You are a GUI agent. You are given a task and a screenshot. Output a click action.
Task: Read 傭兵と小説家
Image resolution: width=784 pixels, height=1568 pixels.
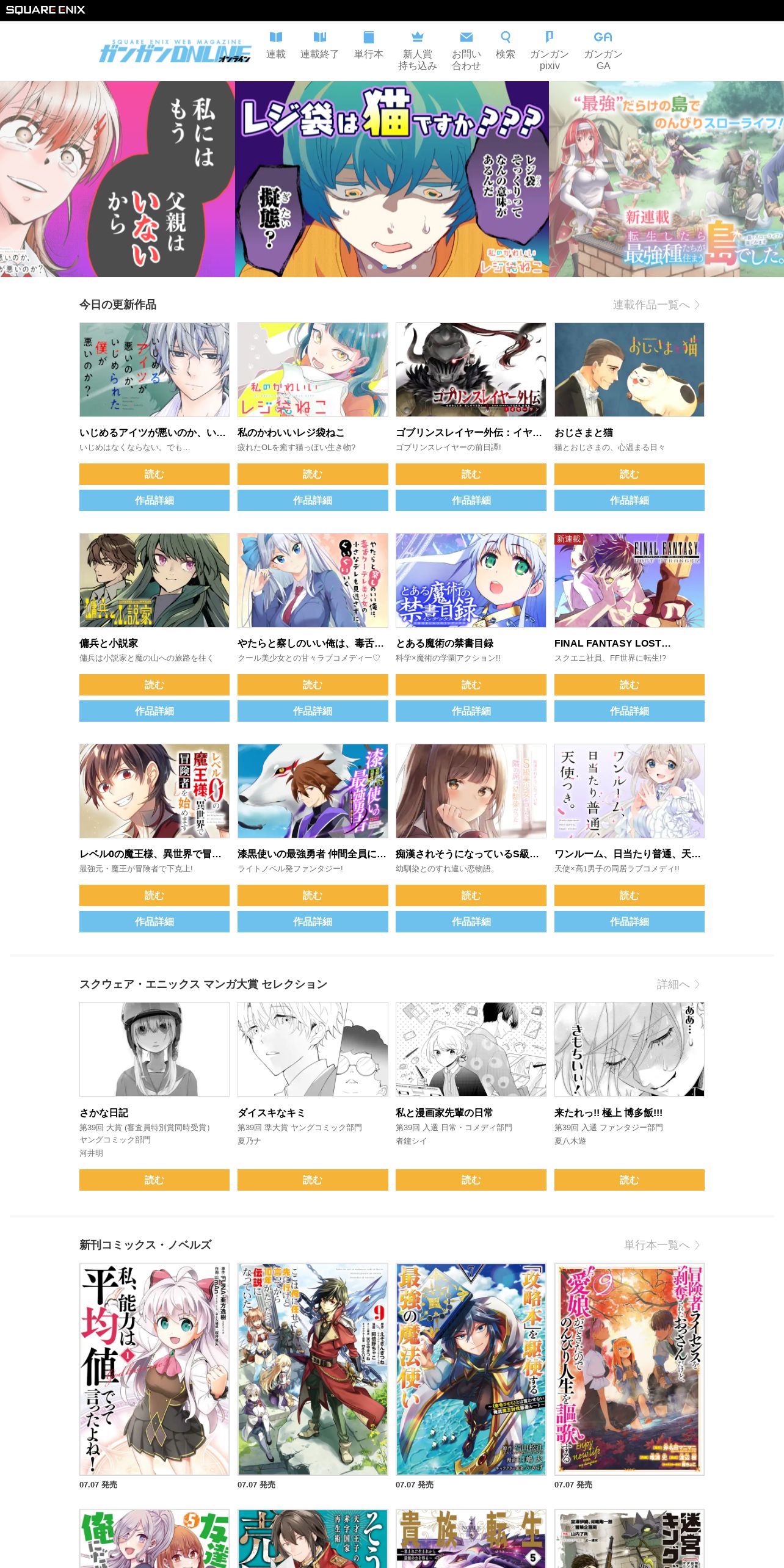coord(154,684)
